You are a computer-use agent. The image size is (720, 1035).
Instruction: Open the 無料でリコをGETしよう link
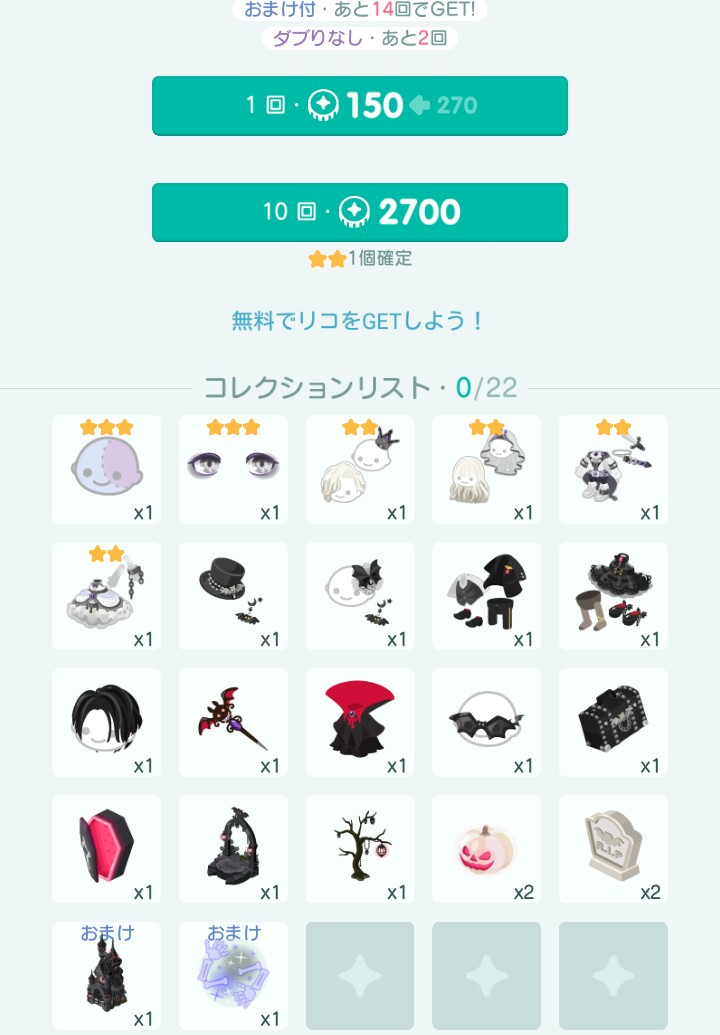[359, 321]
